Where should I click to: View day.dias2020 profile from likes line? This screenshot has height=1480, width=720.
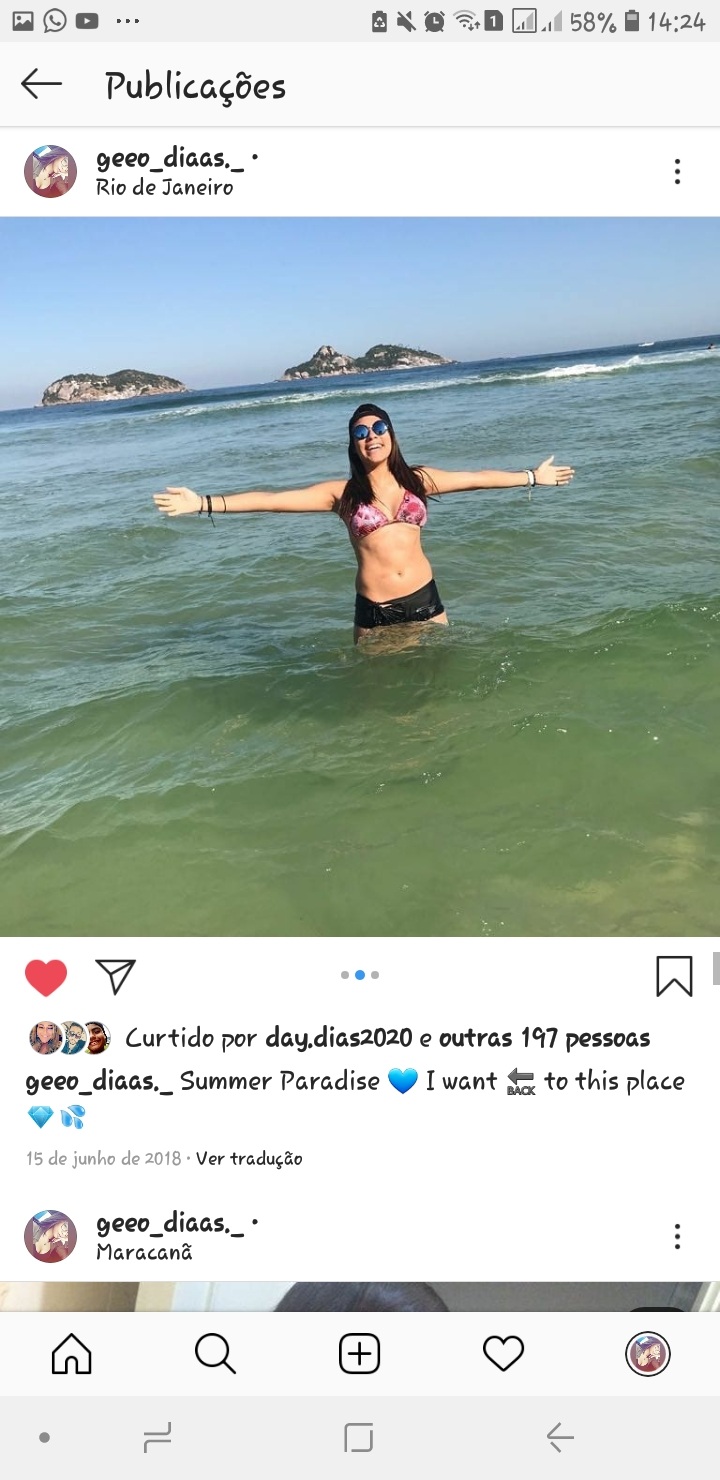[x=338, y=1038]
